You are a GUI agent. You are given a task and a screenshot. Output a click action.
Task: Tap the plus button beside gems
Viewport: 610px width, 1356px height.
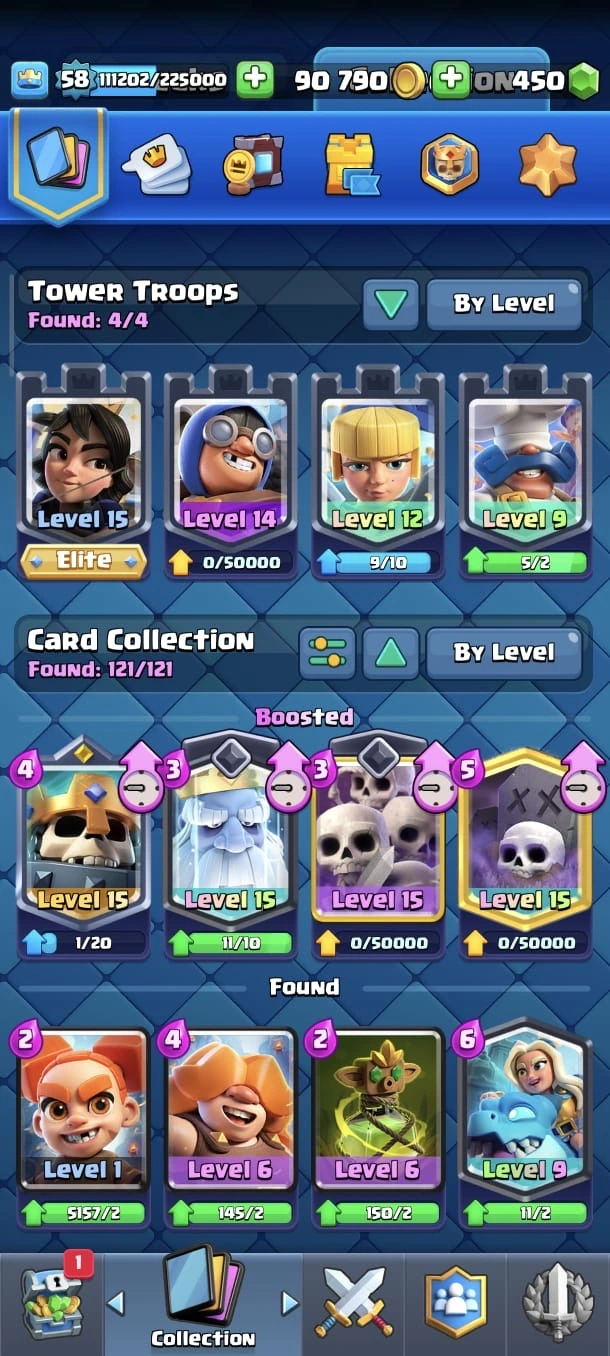451,79
